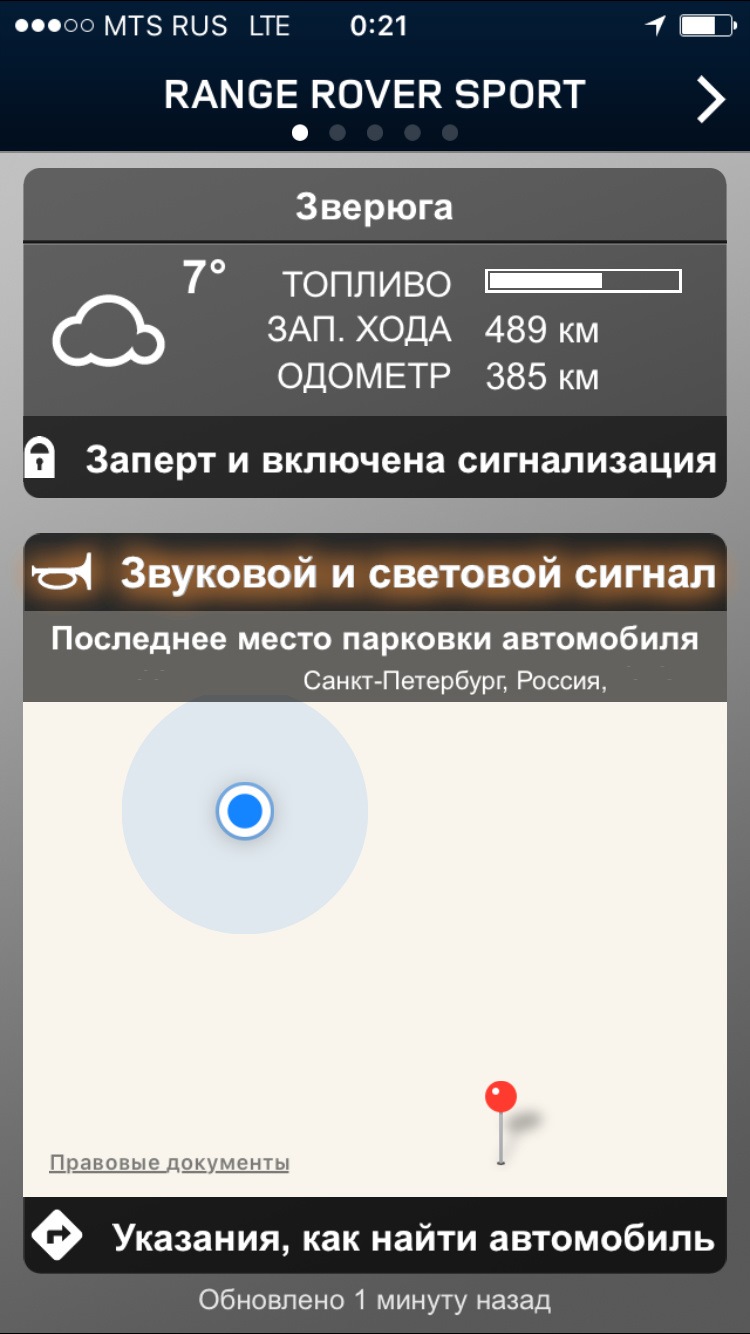Viewport: 750px width, 1334px height.
Task: Open the Правовые документы link
Action: click(169, 1162)
